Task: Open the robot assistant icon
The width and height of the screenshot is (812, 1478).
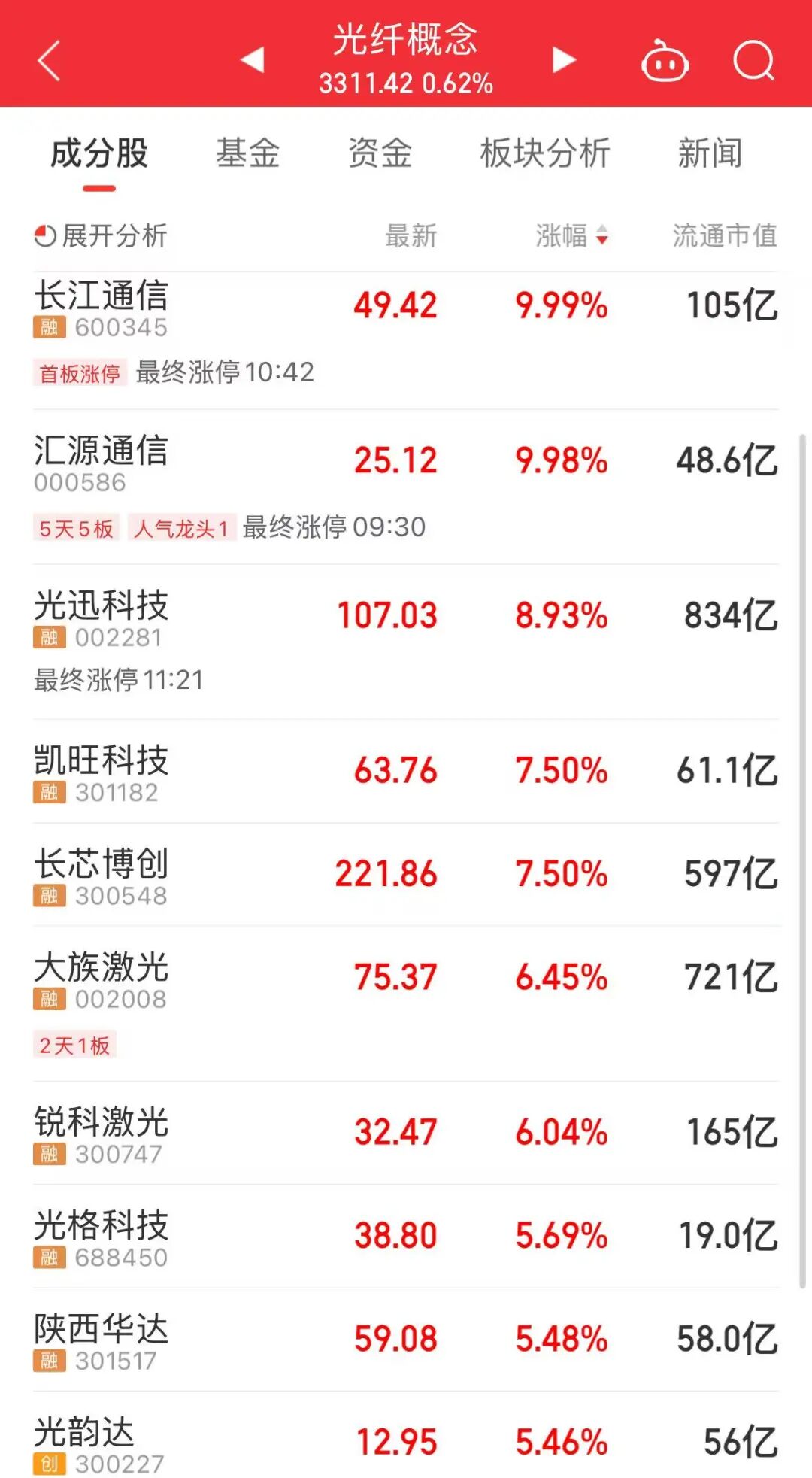Action: (665, 61)
